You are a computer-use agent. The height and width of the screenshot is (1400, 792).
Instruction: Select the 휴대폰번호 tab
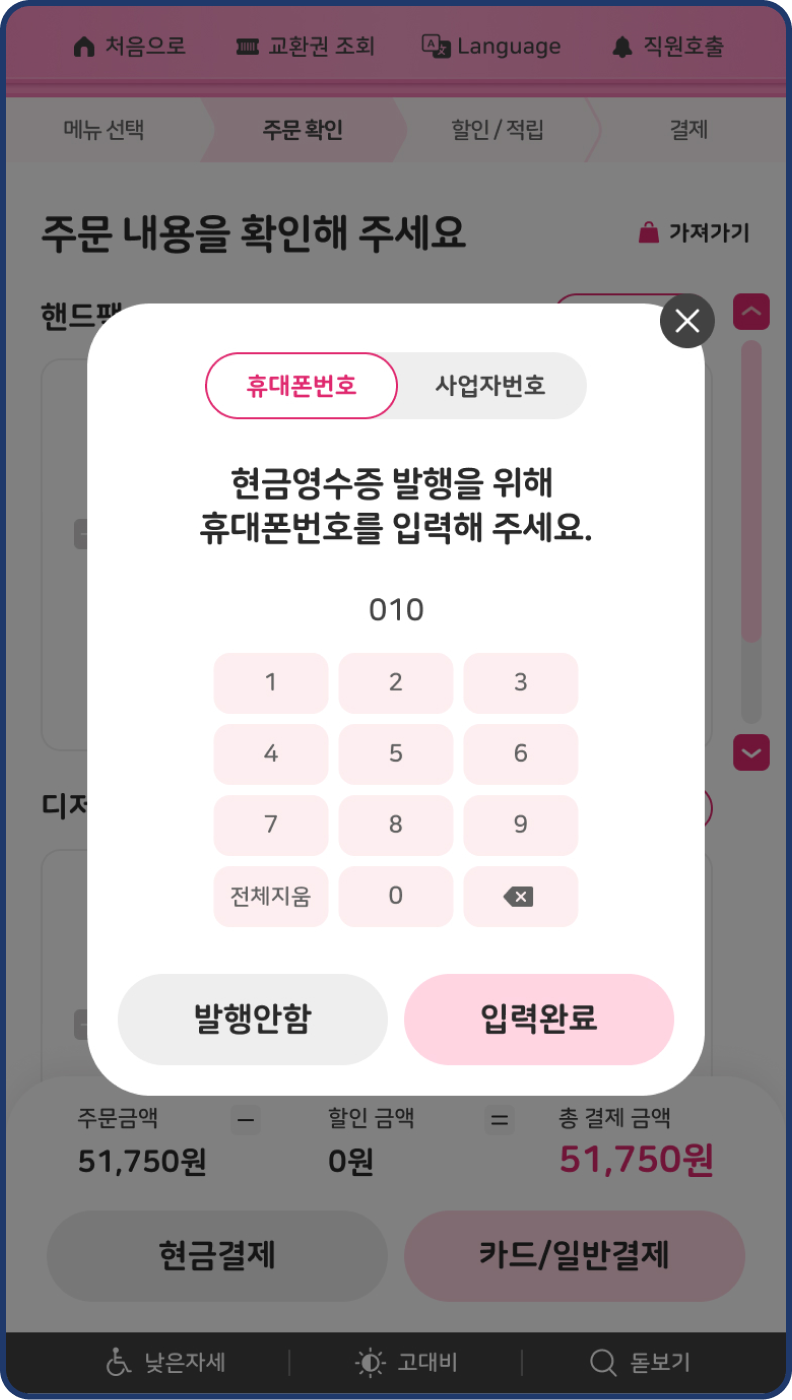(301, 385)
